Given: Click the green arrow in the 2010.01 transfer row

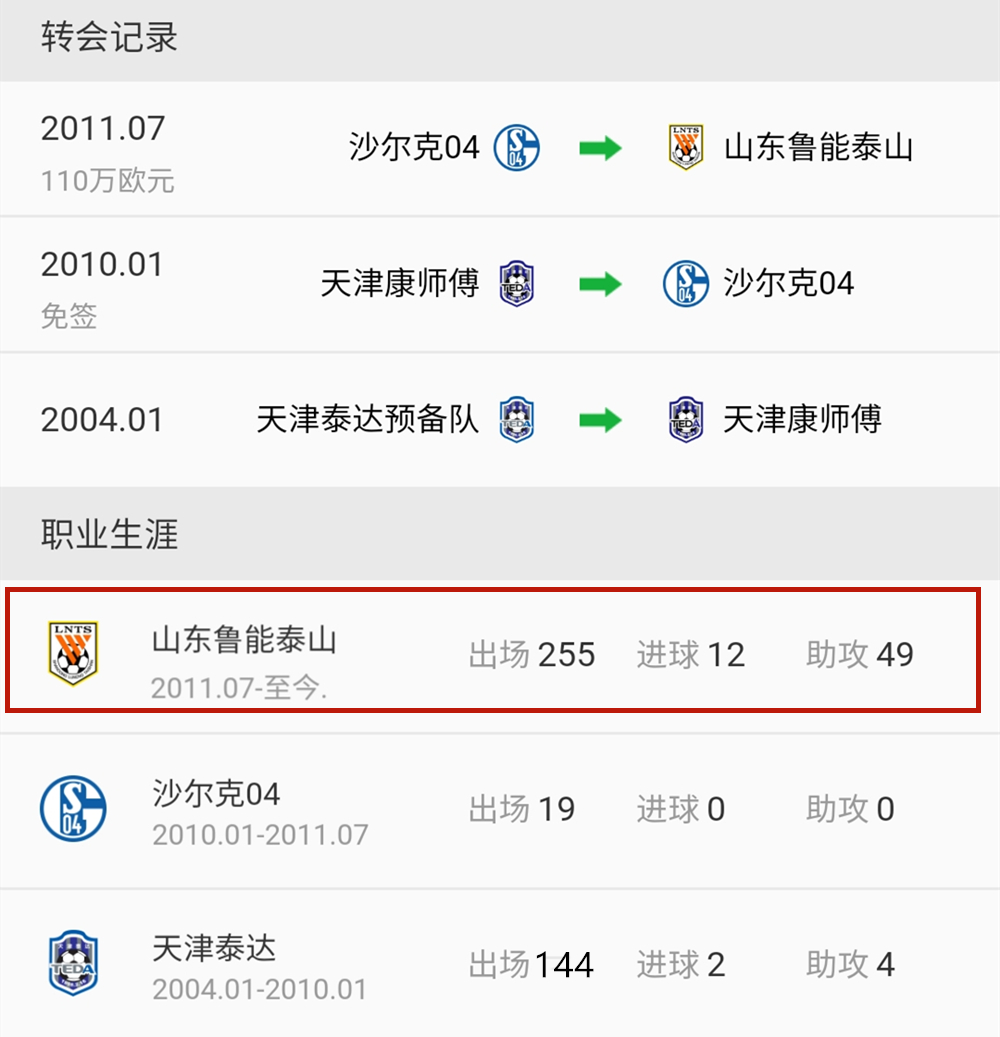Looking at the screenshot, I should pos(601,283).
